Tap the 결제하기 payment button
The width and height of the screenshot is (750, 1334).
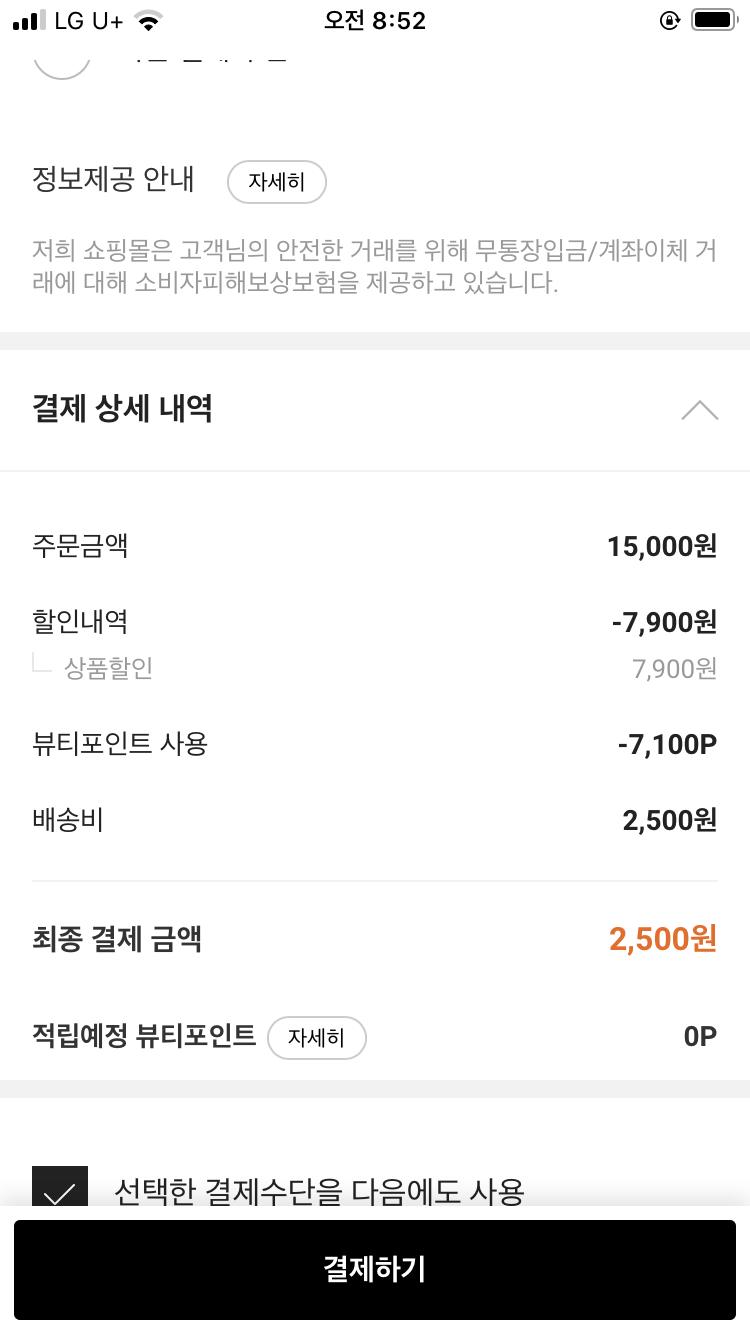point(375,1269)
